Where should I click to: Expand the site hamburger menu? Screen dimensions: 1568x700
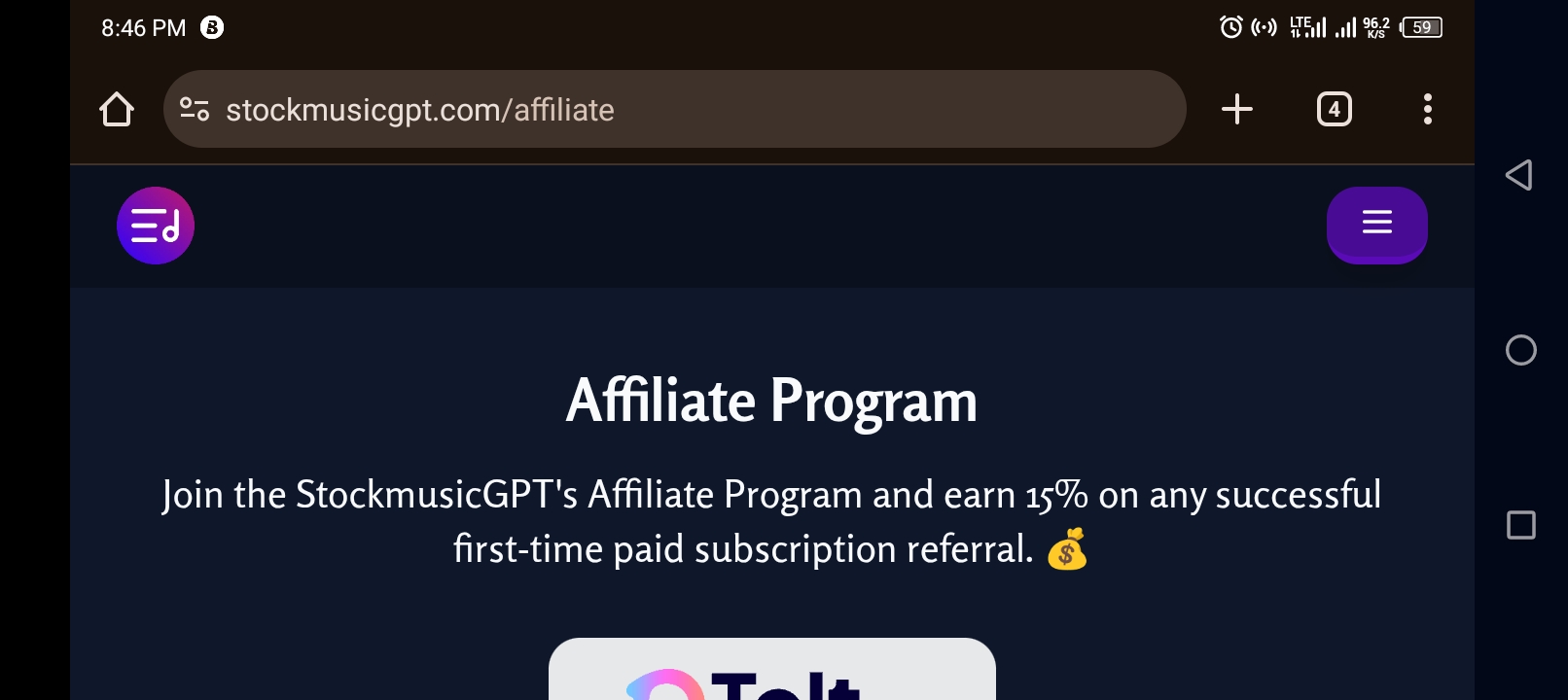(x=1376, y=225)
